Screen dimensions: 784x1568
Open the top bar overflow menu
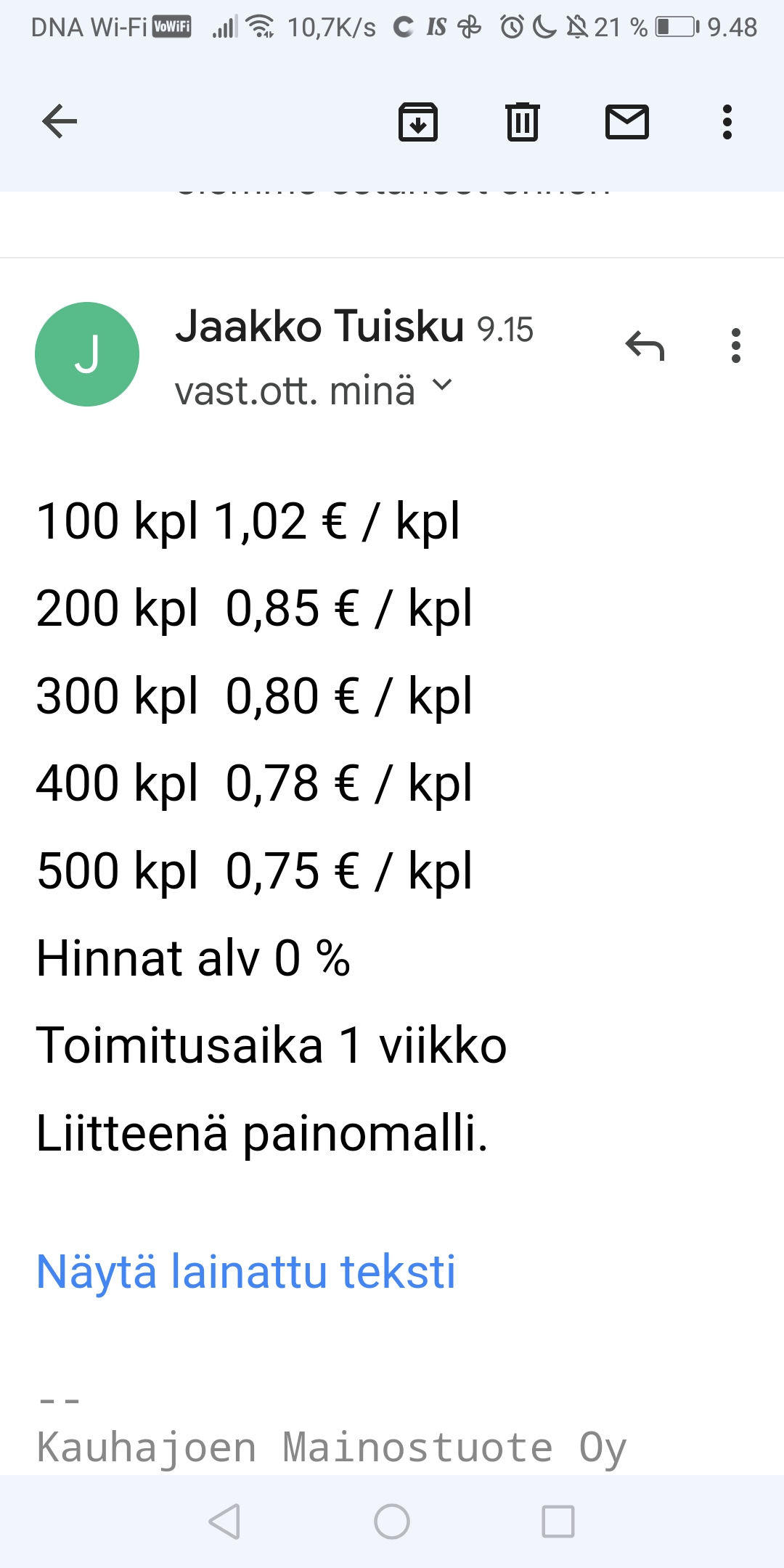pos(727,121)
